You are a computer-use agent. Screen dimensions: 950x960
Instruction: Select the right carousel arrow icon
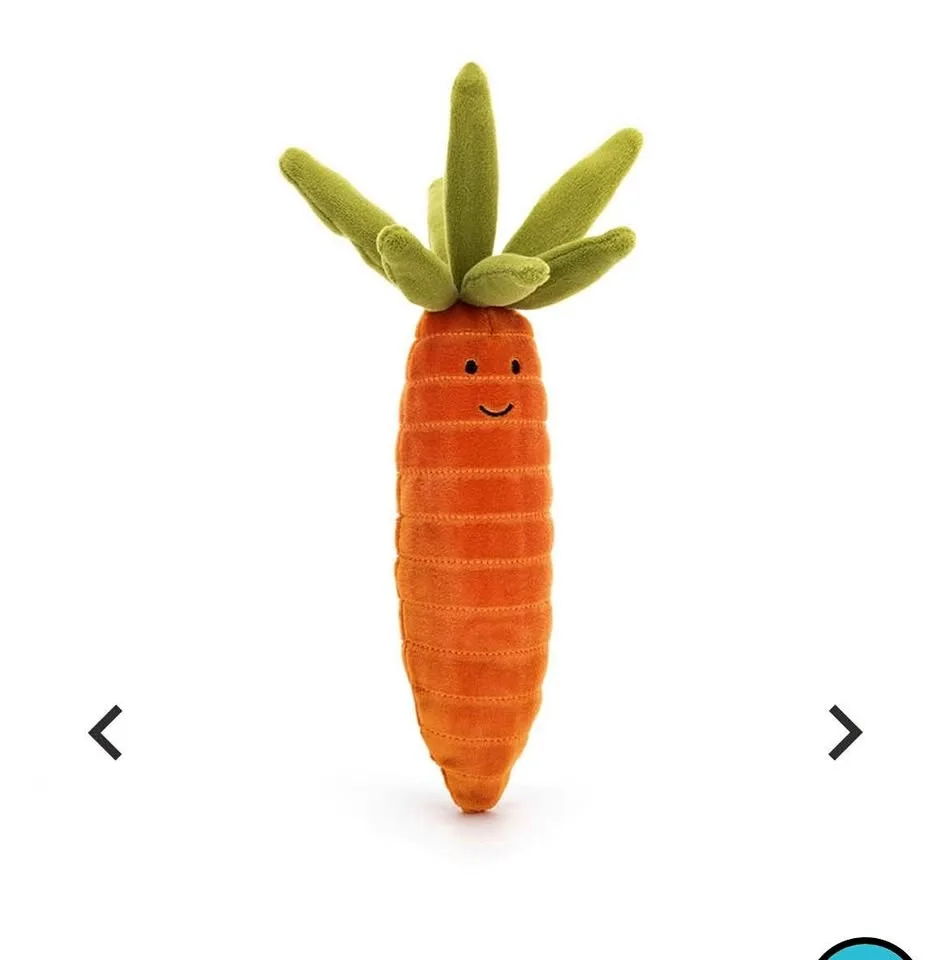pos(845,733)
